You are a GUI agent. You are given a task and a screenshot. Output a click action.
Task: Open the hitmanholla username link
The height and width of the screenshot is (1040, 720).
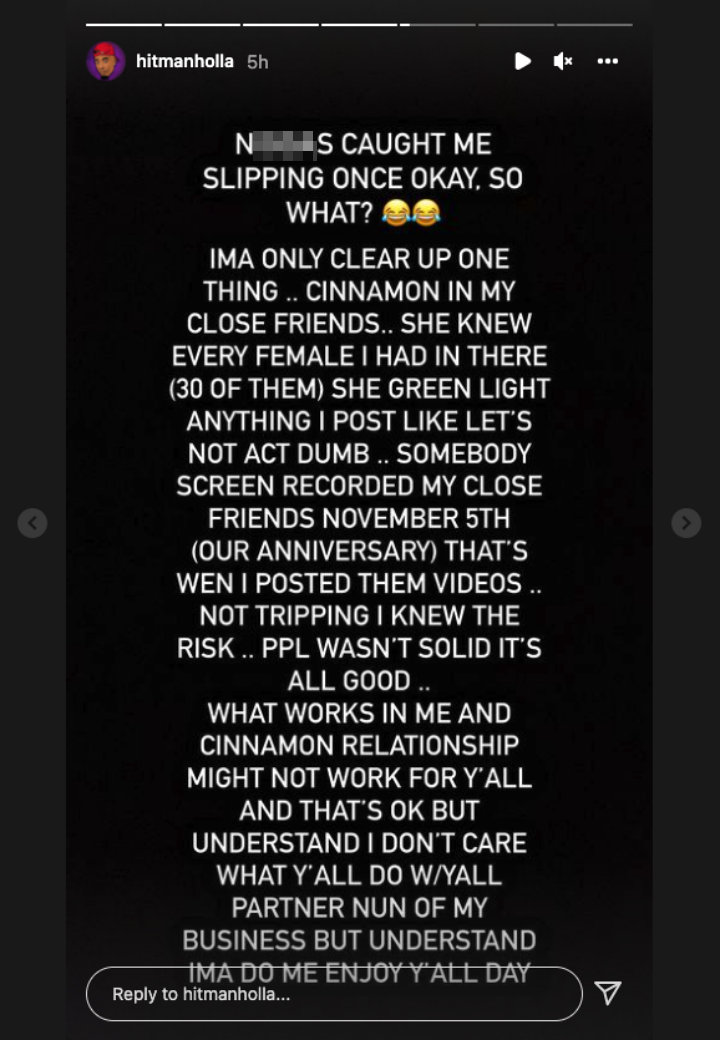point(184,62)
